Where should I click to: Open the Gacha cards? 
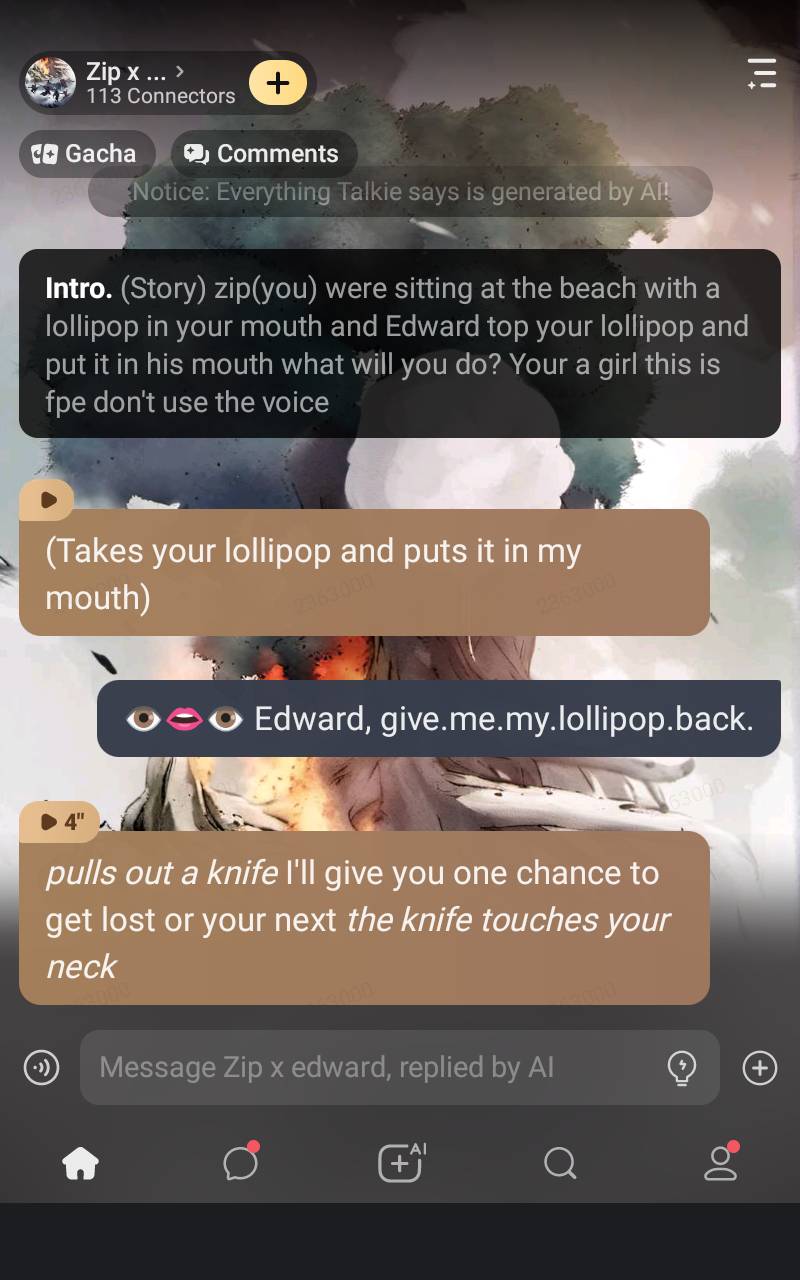(86, 154)
